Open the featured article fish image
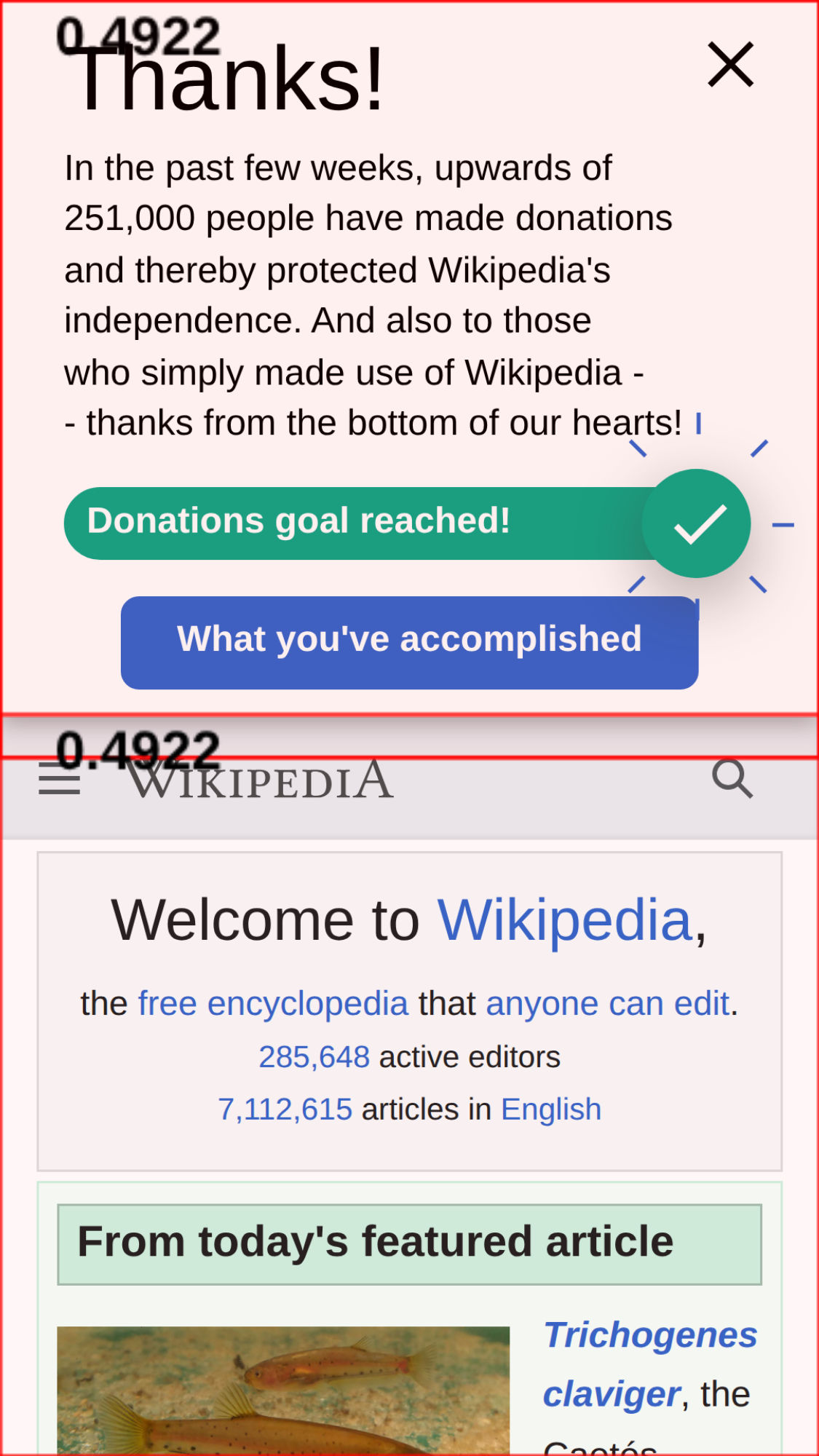 coord(283,1390)
